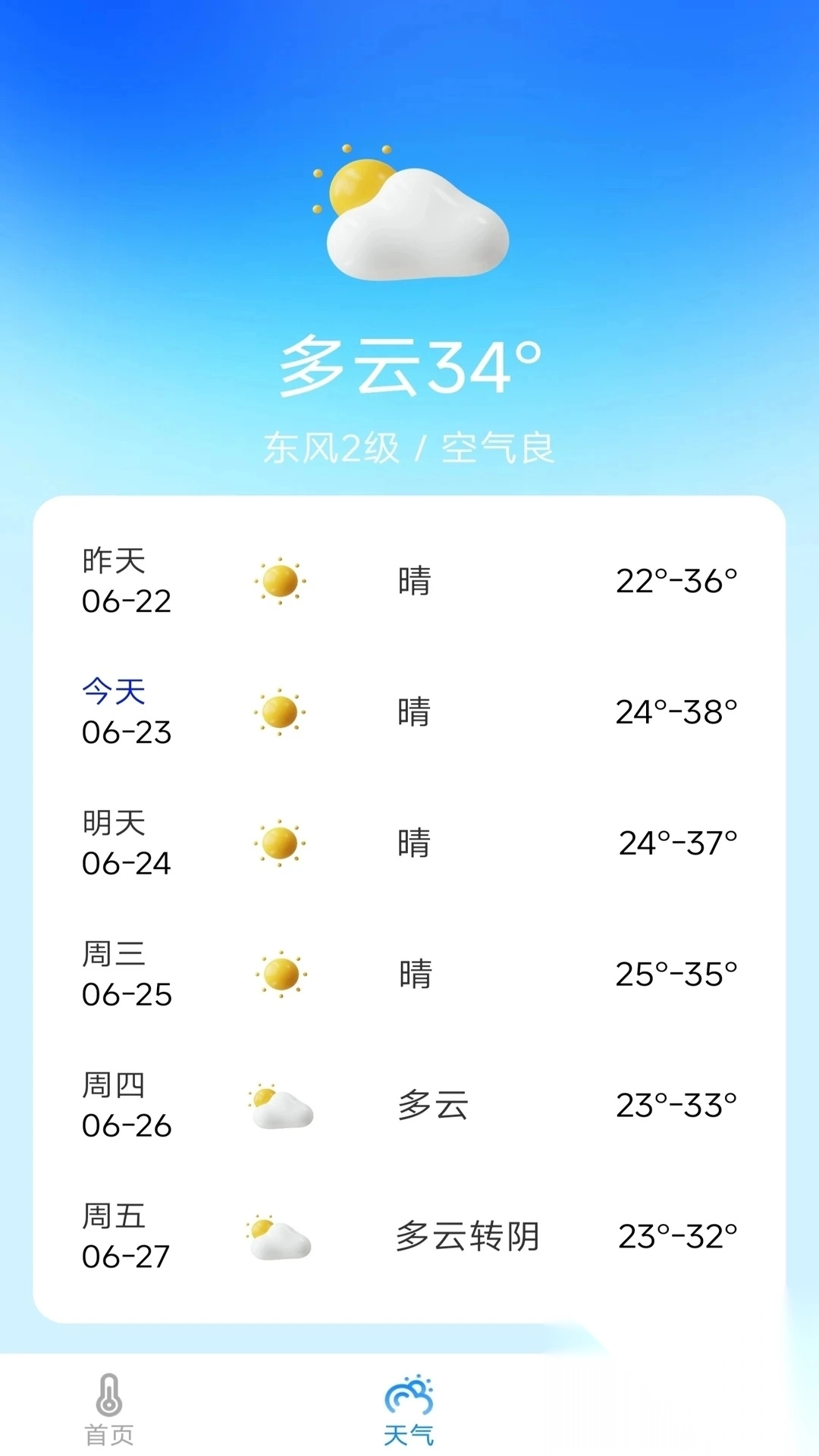This screenshot has width=819, height=1456.
Task: Select the 24°-38° range for today
Action: (677, 711)
